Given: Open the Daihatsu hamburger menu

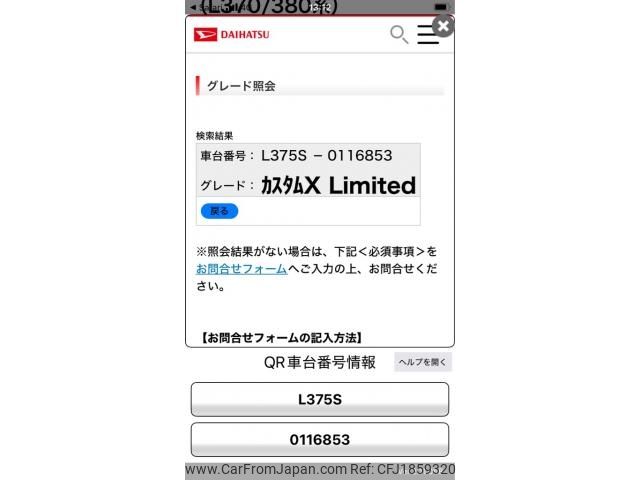Looking at the screenshot, I should tap(428, 35).
